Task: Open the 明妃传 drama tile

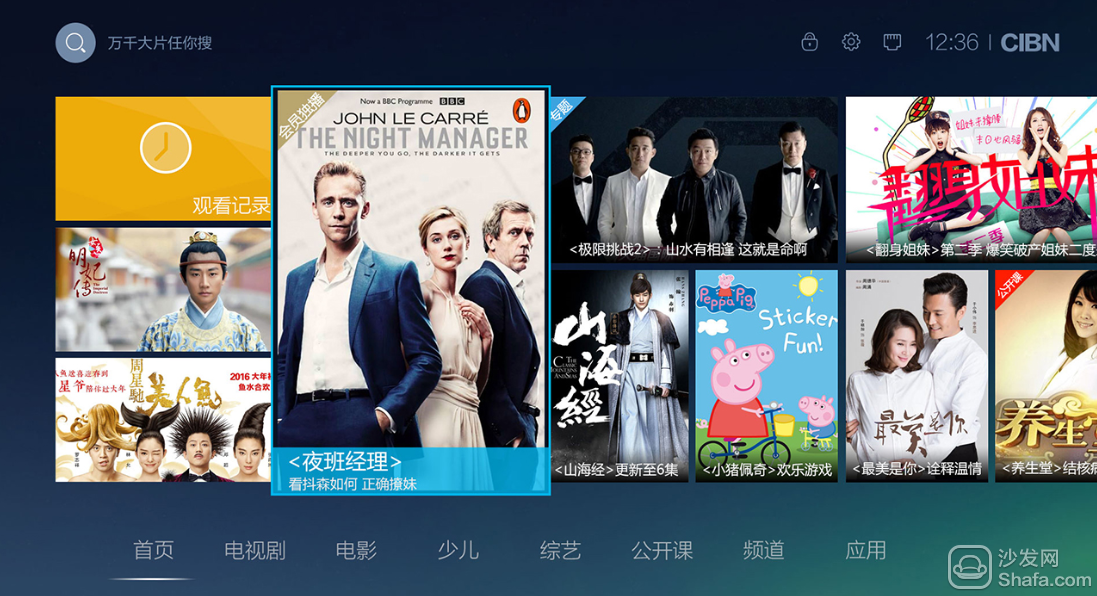Action: (x=163, y=289)
